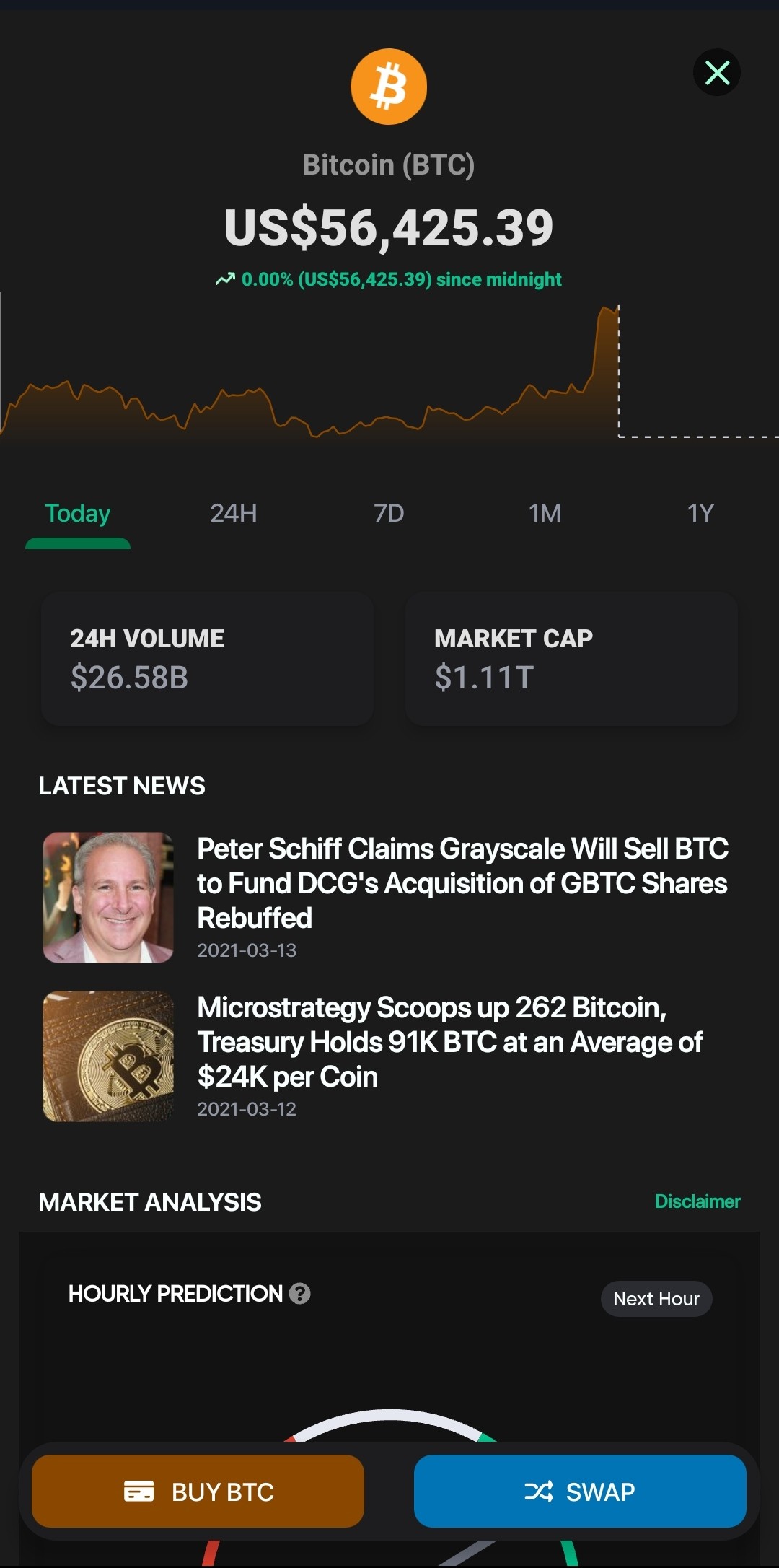Read the Microstrategy 262 Bitcoin article

click(x=389, y=1056)
